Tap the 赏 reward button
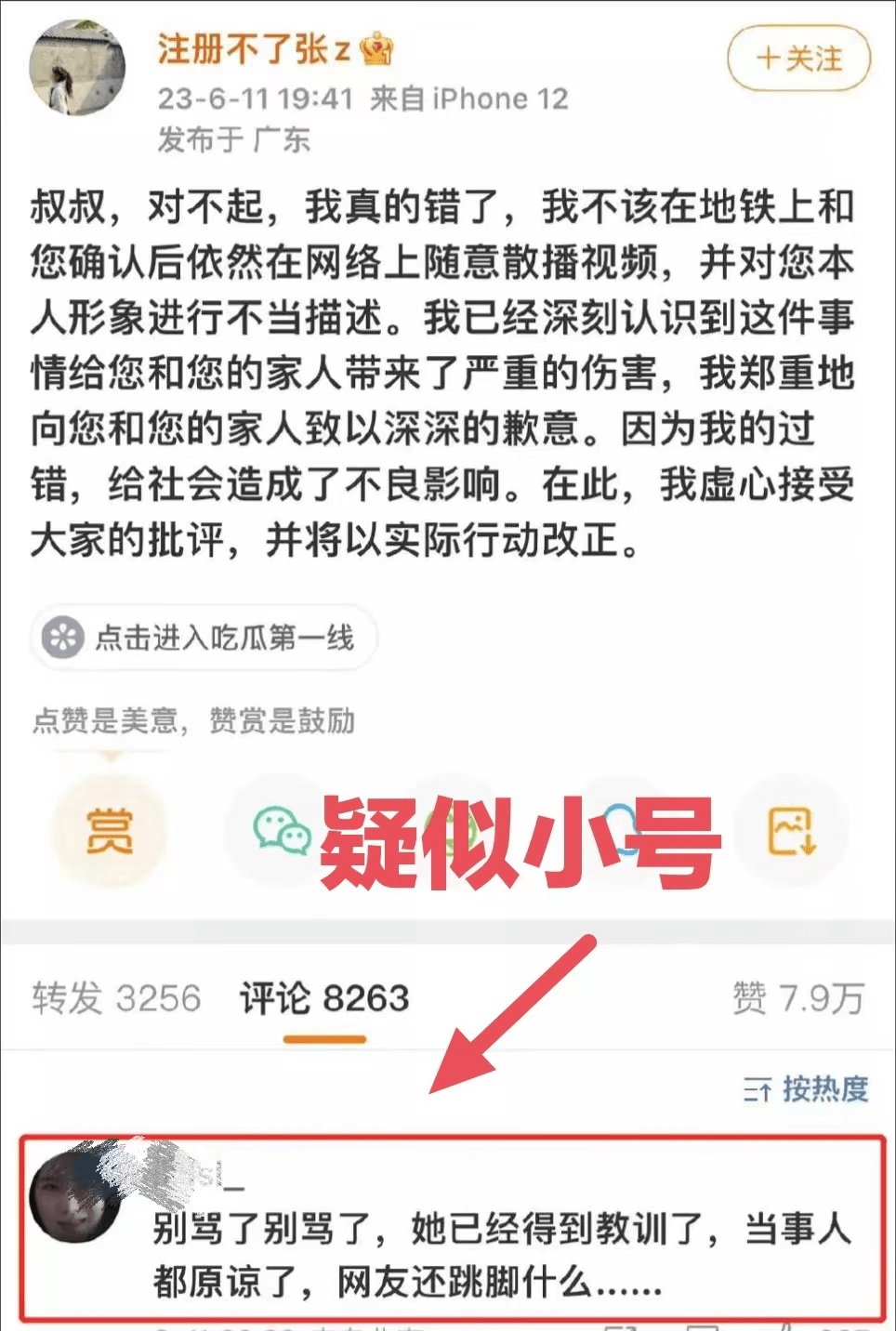Screen dimensions: 896x1331 [109, 830]
